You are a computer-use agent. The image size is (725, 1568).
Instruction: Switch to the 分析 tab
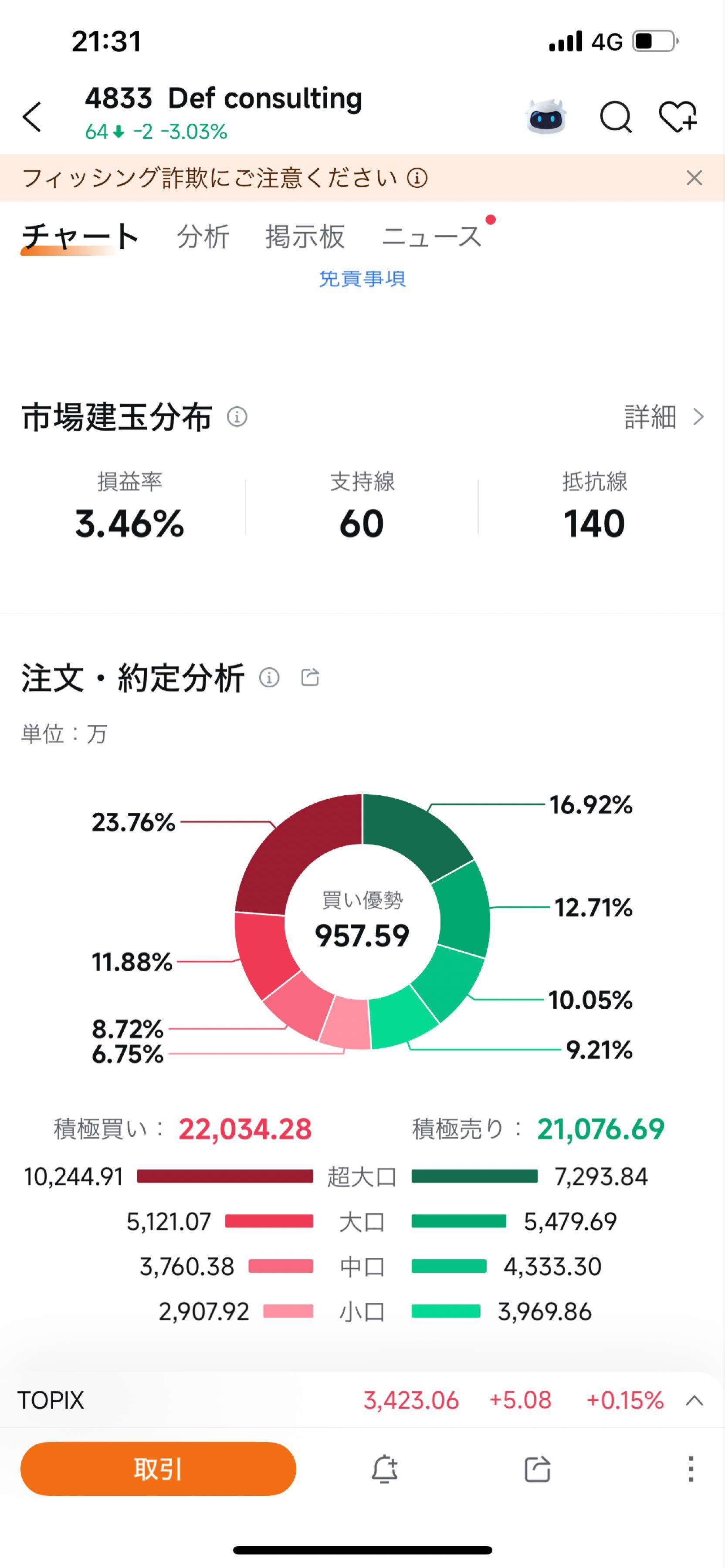pyautogui.click(x=203, y=237)
